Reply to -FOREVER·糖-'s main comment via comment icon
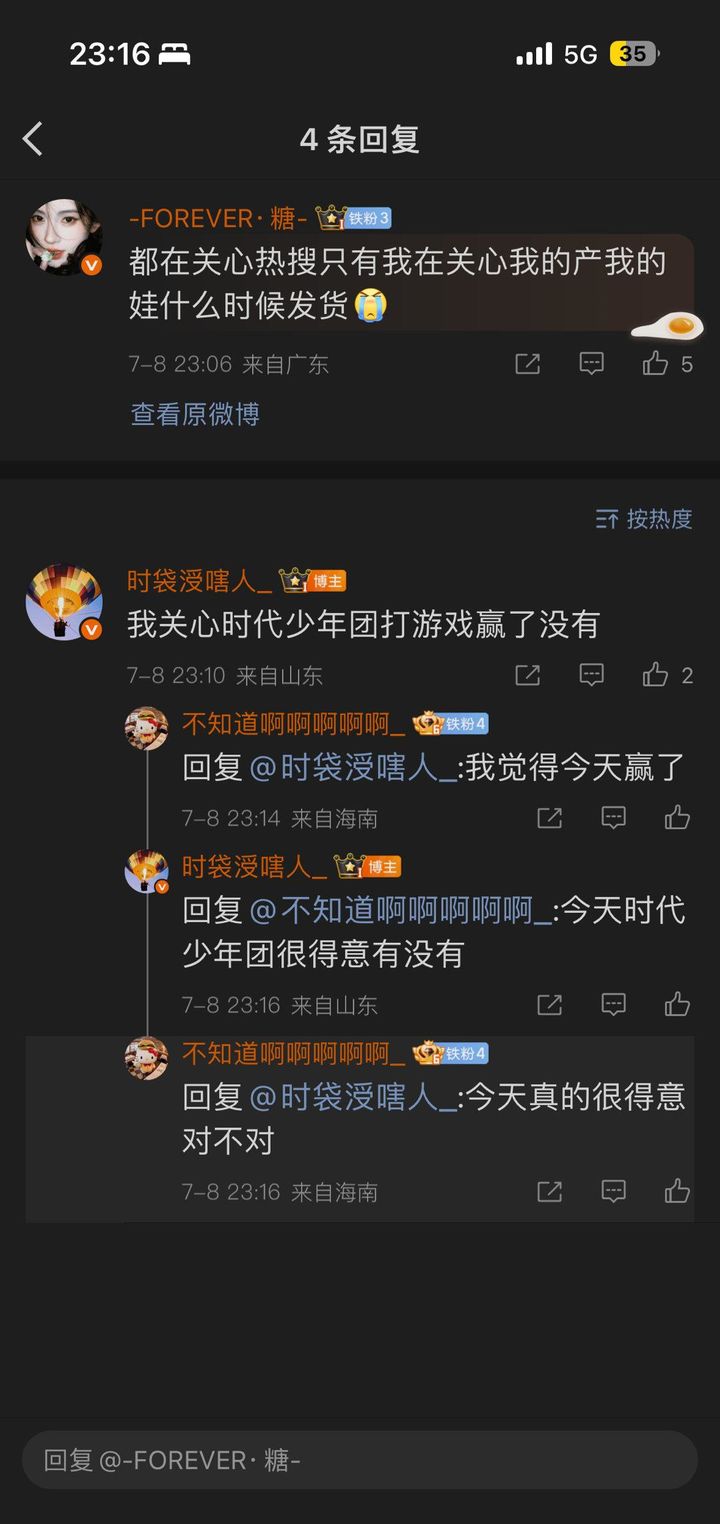Image resolution: width=720 pixels, height=1524 pixels. [592, 364]
